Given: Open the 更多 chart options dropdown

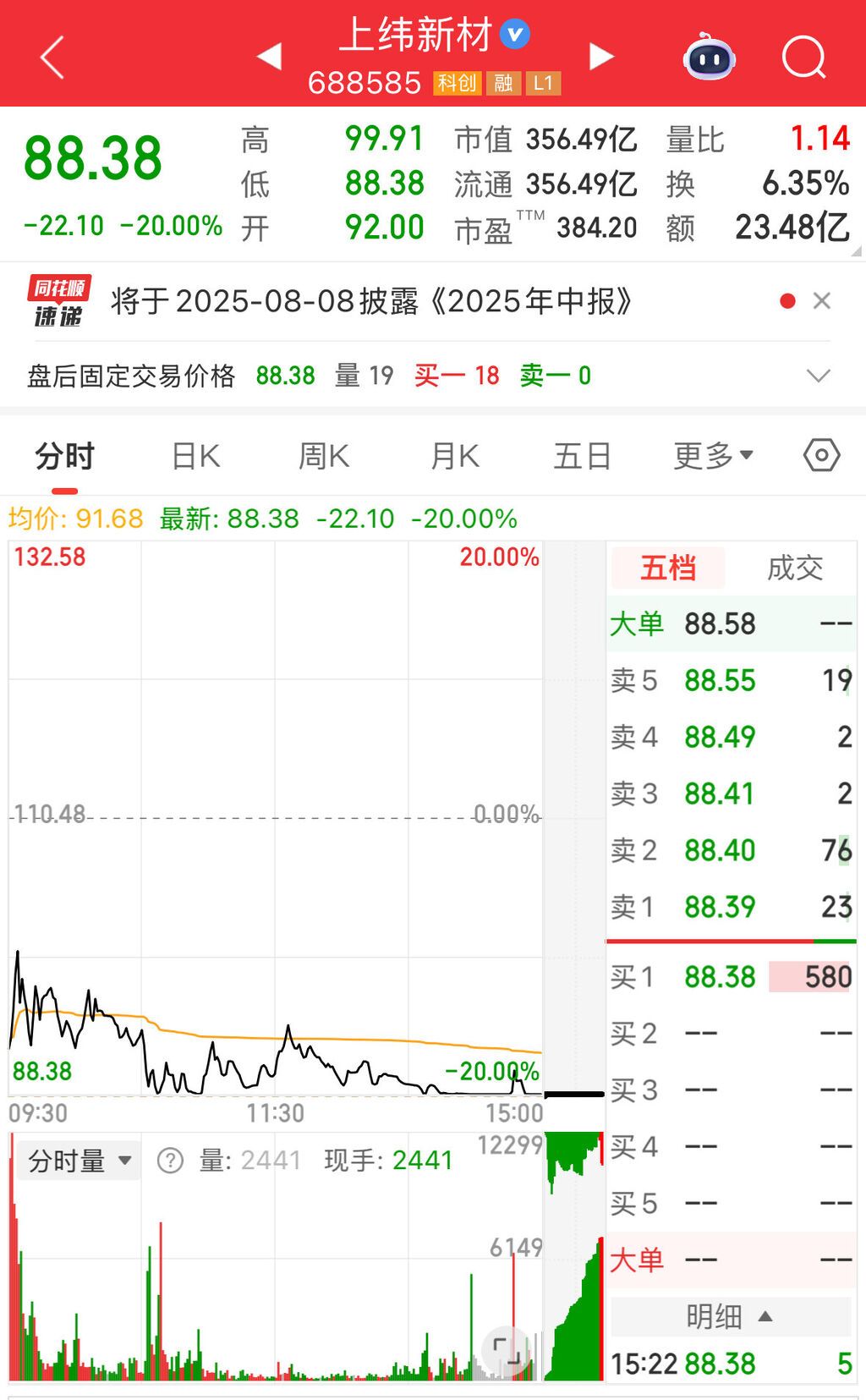Looking at the screenshot, I should click(x=713, y=457).
